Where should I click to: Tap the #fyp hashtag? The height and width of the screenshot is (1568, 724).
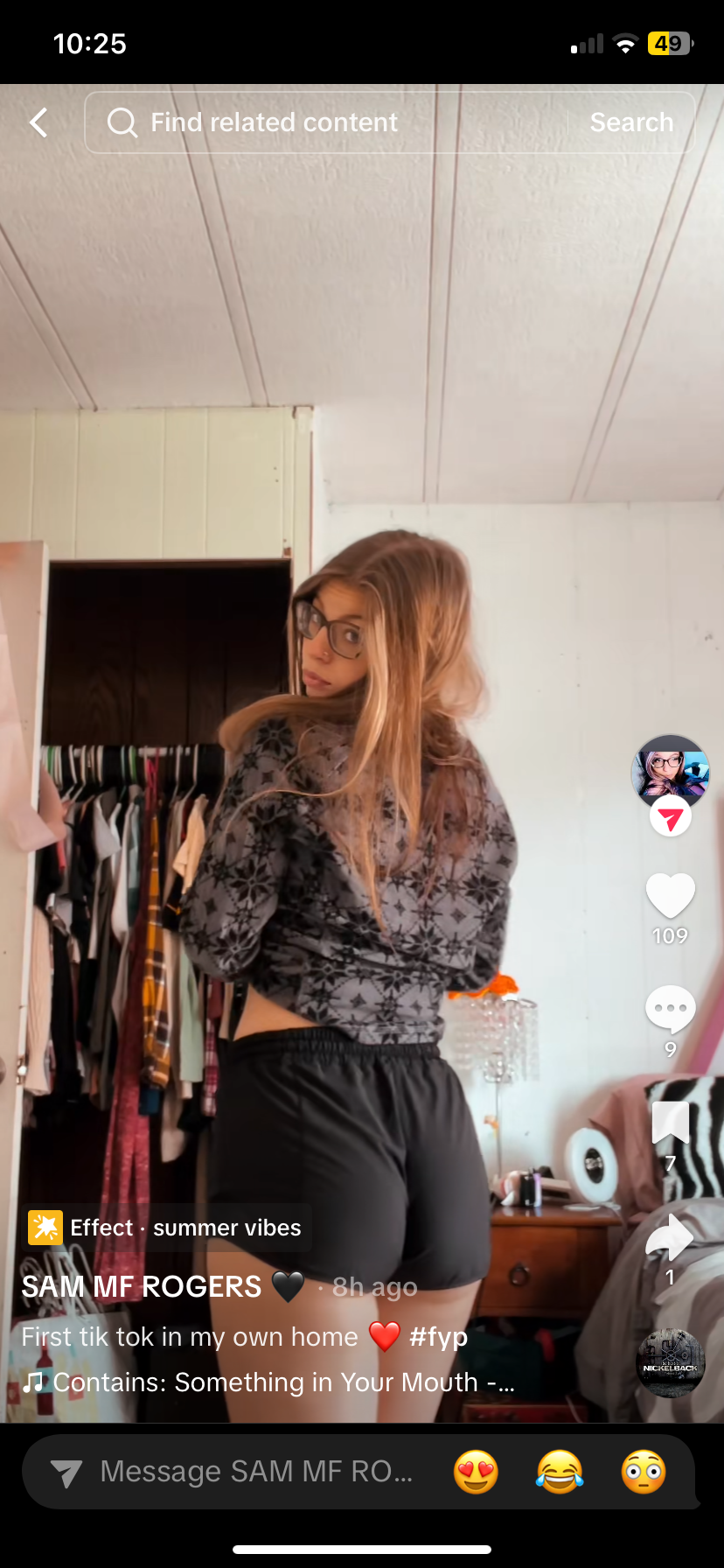pyautogui.click(x=438, y=1337)
